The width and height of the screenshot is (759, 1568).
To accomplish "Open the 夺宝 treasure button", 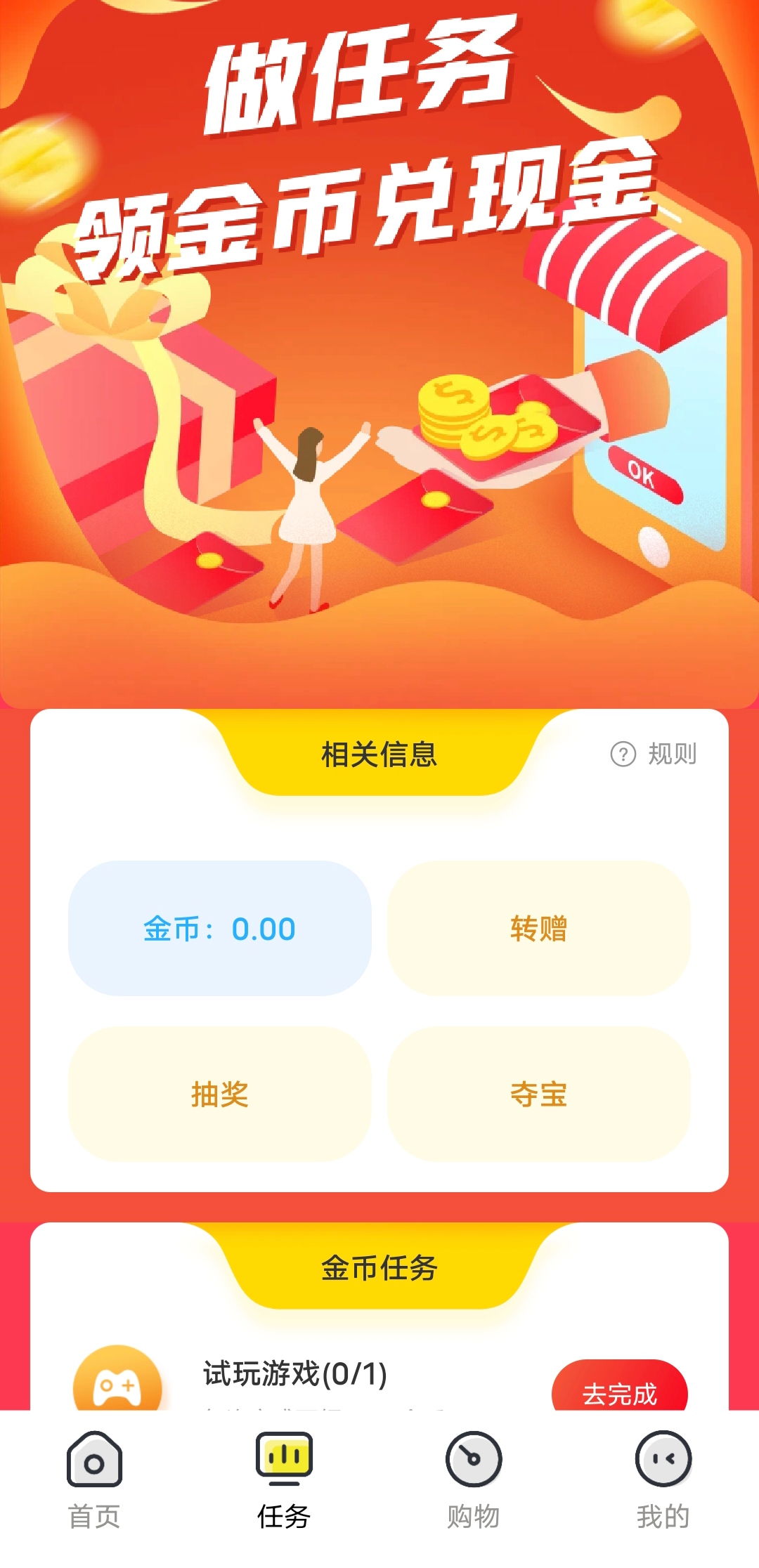I will pos(539,1094).
